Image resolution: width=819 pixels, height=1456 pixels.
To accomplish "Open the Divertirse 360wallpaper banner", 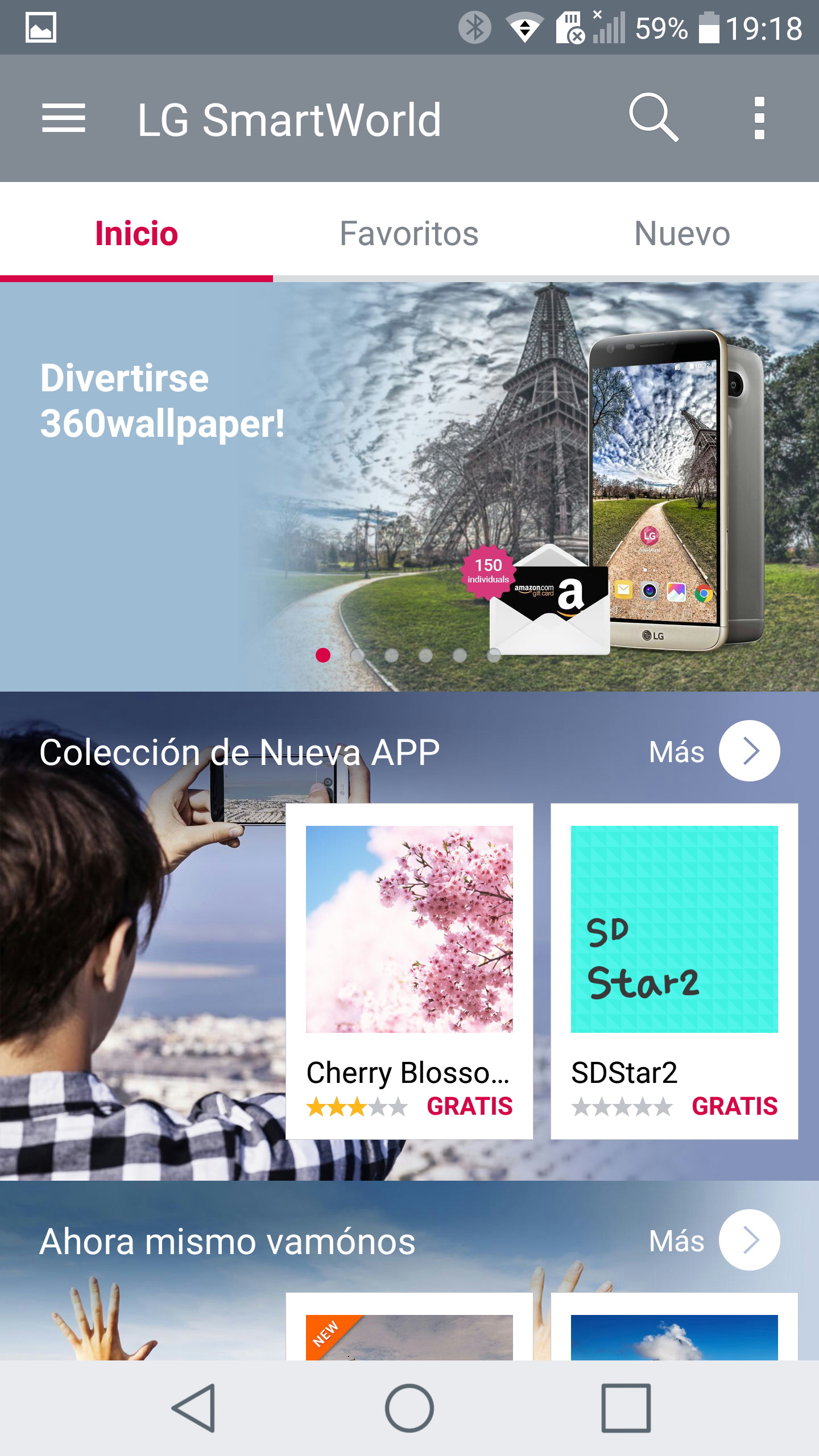I will click(x=409, y=486).
